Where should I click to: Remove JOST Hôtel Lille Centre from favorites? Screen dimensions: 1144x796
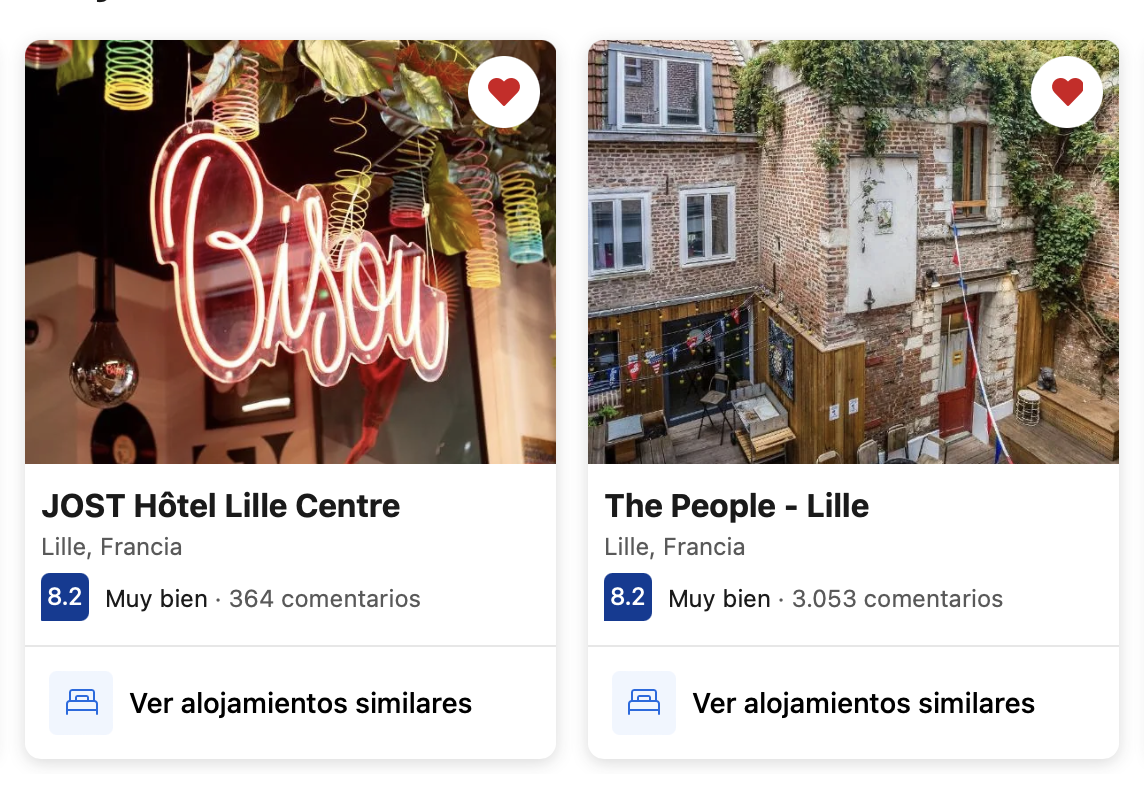pos(504,92)
